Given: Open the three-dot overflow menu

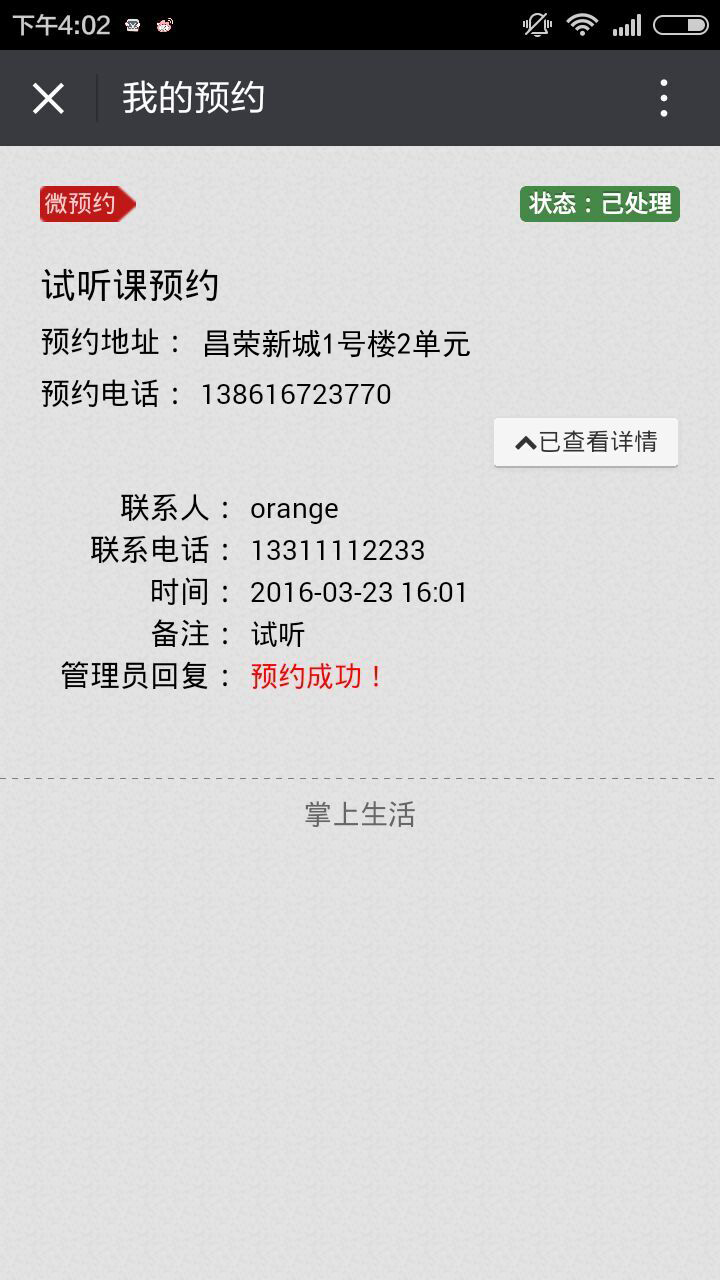Looking at the screenshot, I should coord(664,98).
